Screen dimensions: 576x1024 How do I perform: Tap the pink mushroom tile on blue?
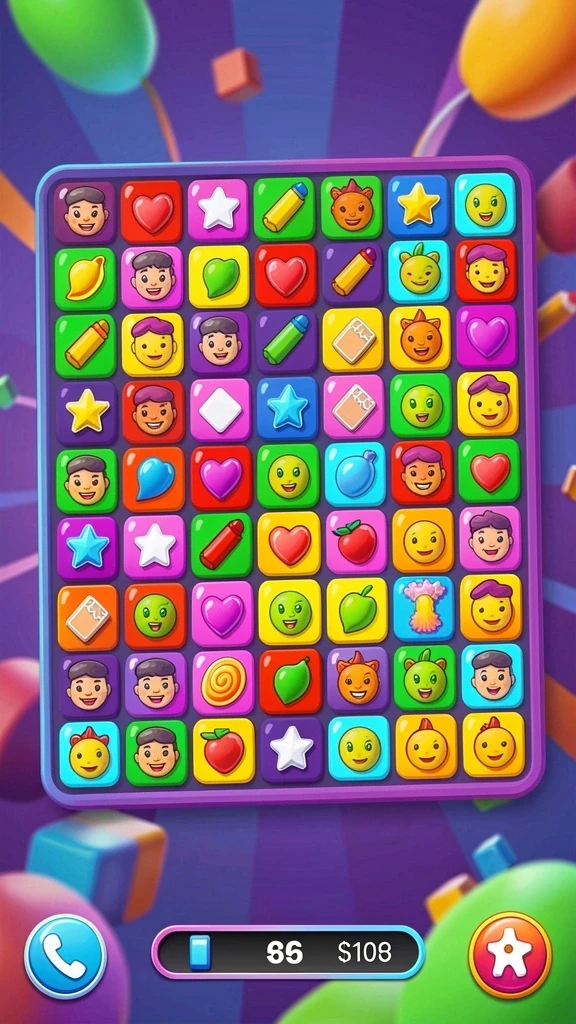(423, 608)
